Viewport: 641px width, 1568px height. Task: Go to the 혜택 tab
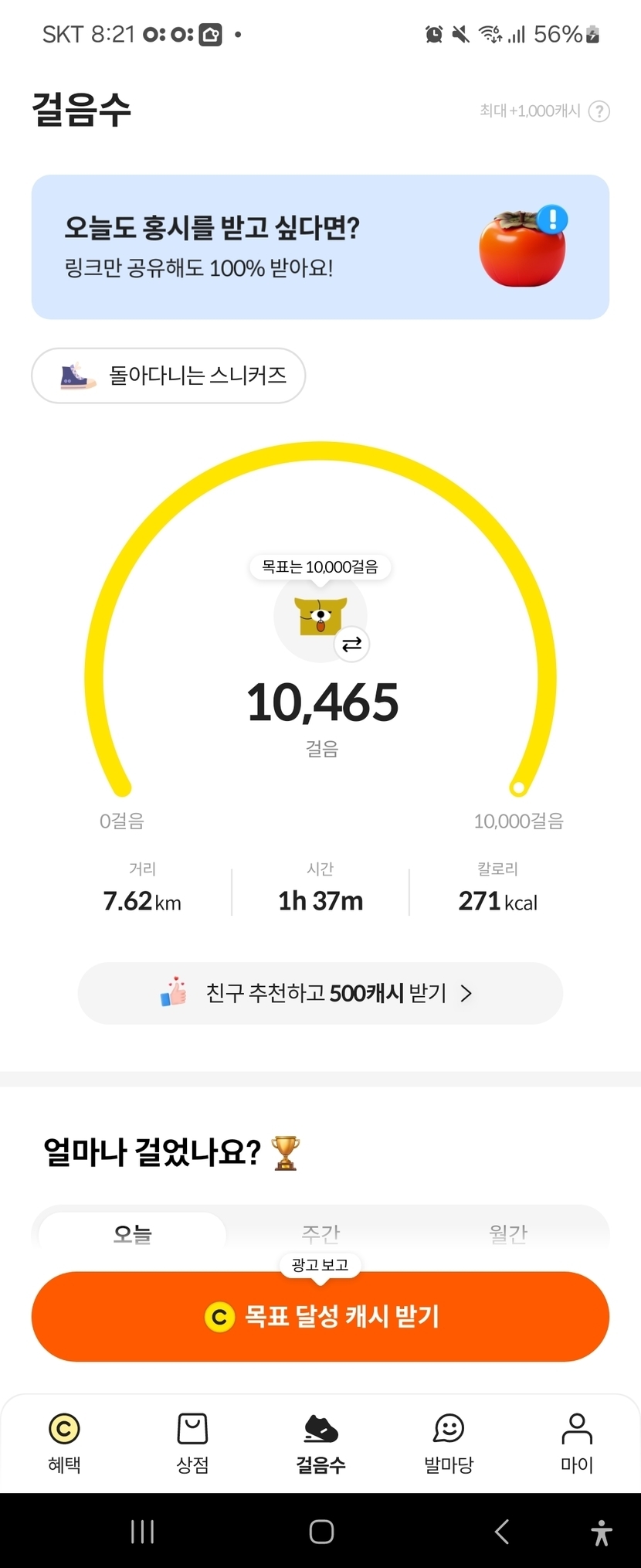click(64, 1443)
